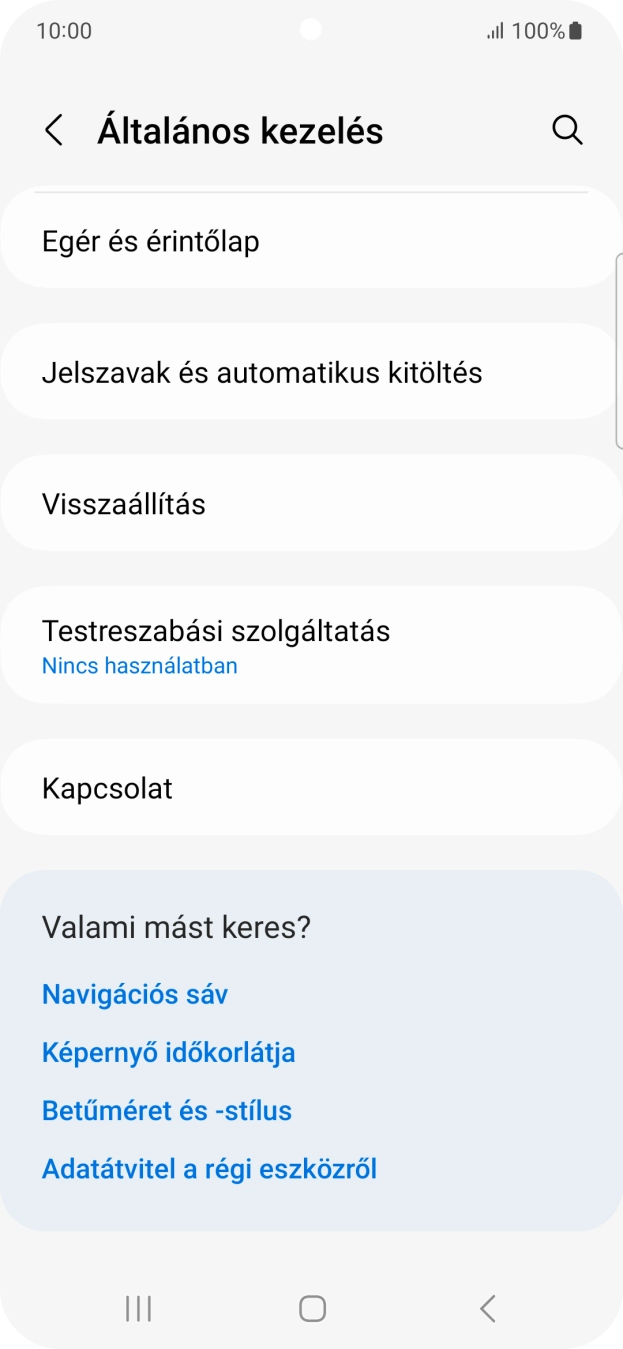Image resolution: width=623 pixels, height=1349 pixels.
Task: Select the Visszaállítás option
Action: click(x=310, y=504)
